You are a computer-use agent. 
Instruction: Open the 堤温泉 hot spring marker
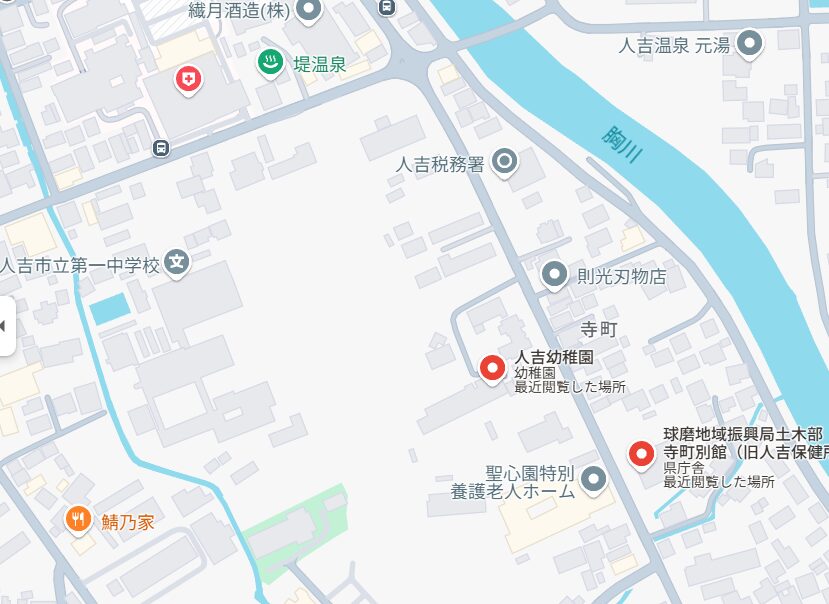269,63
